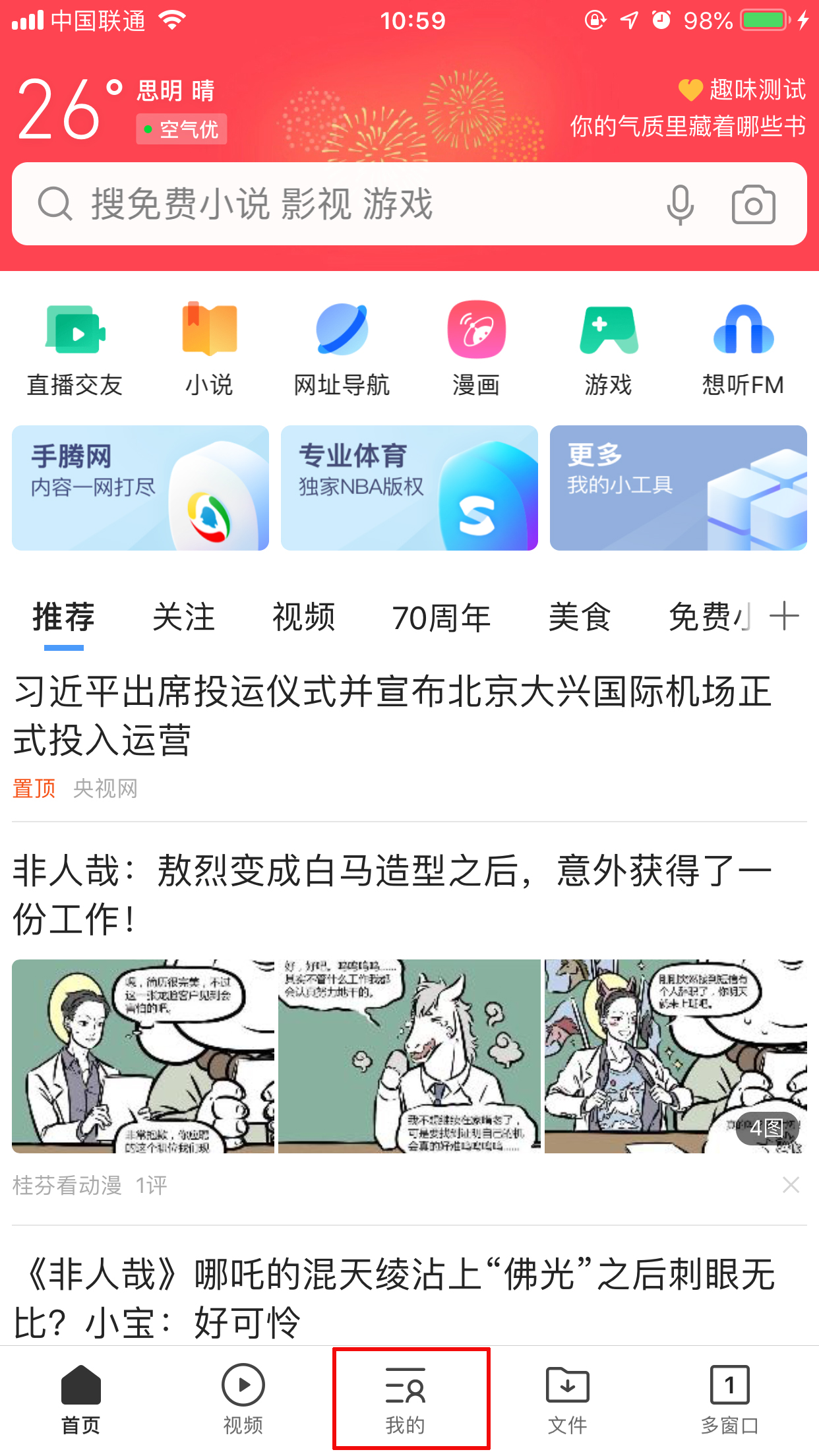819x1456 pixels.
Task: Go to the 我的 tab
Action: click(x=406, y=1399)
